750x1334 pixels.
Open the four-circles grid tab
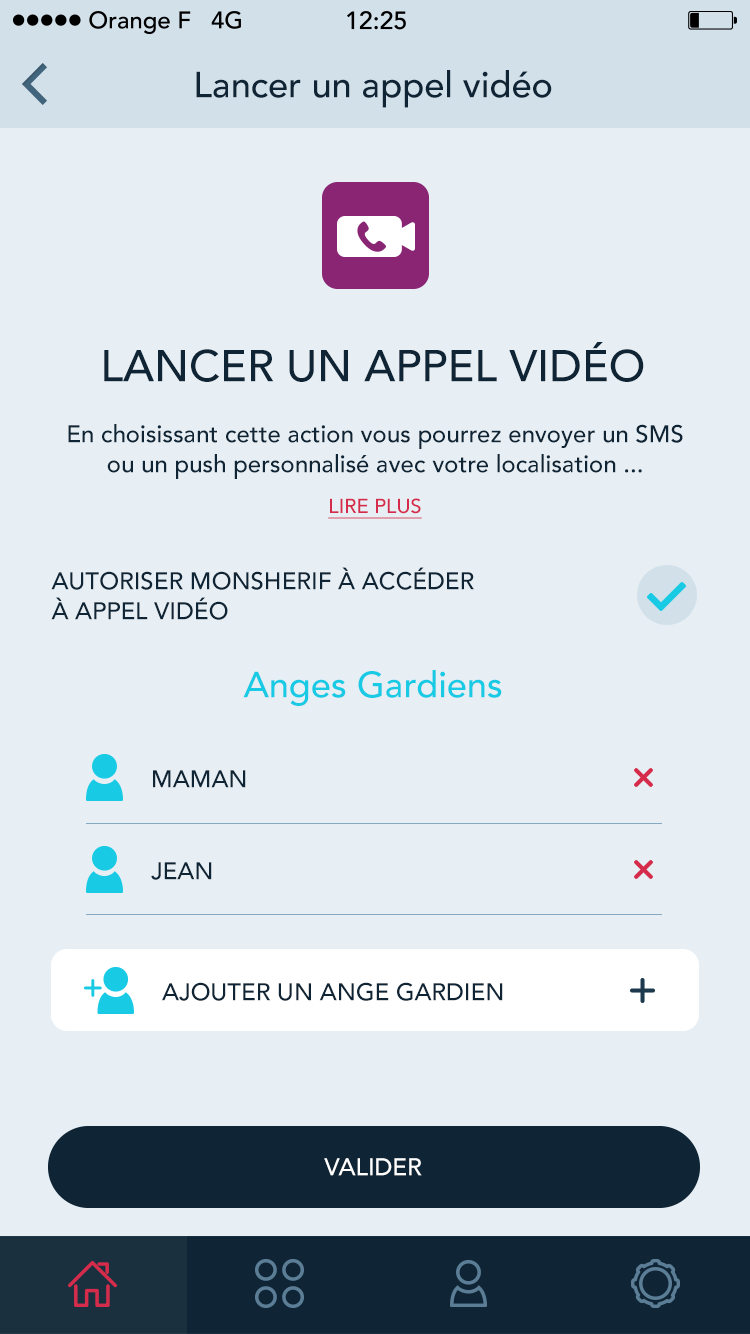pos(280,1284)
